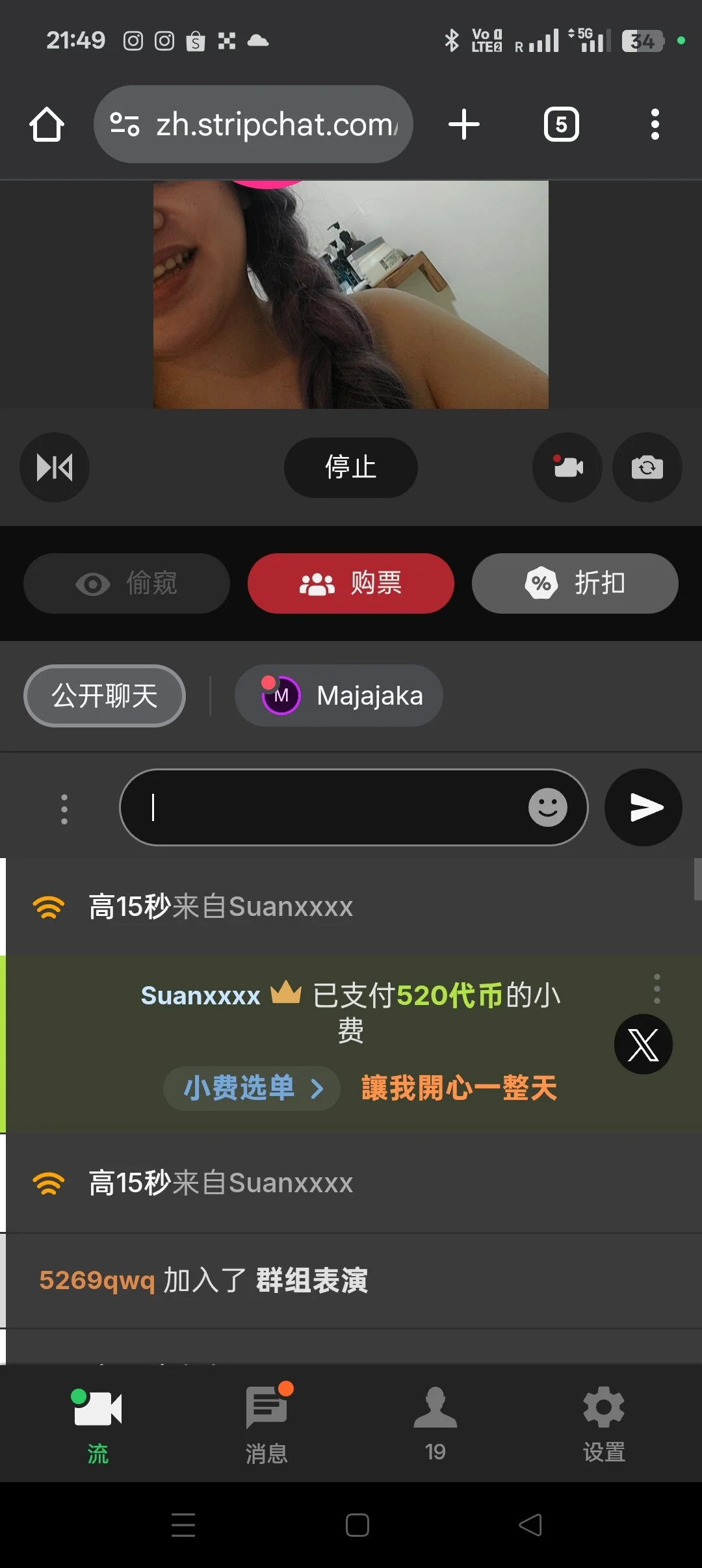702x1568 pixels.
Task: Start recording with the camera record icon
Action: tap(567, 467)
